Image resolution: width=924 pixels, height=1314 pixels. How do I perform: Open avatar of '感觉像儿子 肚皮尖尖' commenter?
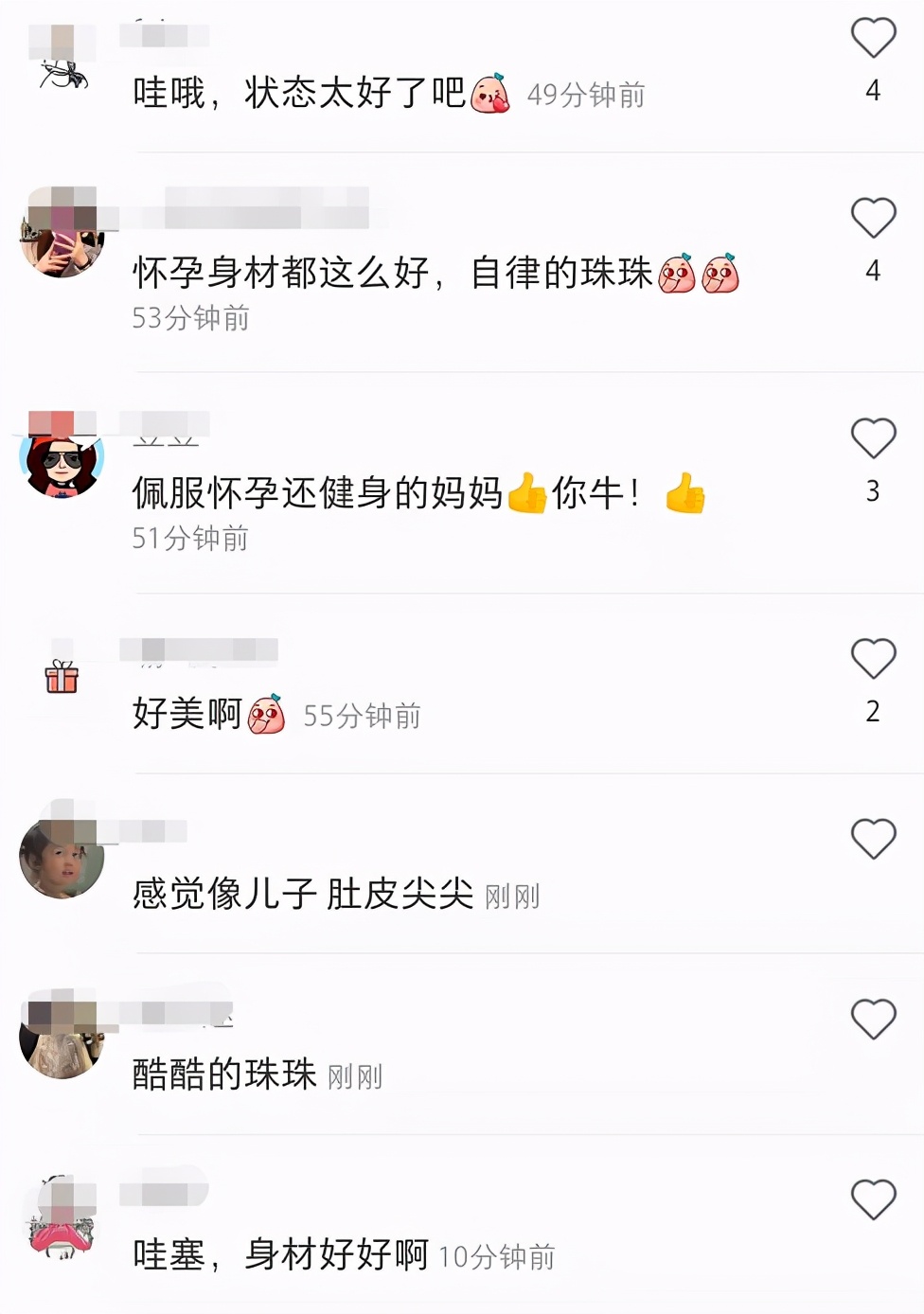pos(62,855)
